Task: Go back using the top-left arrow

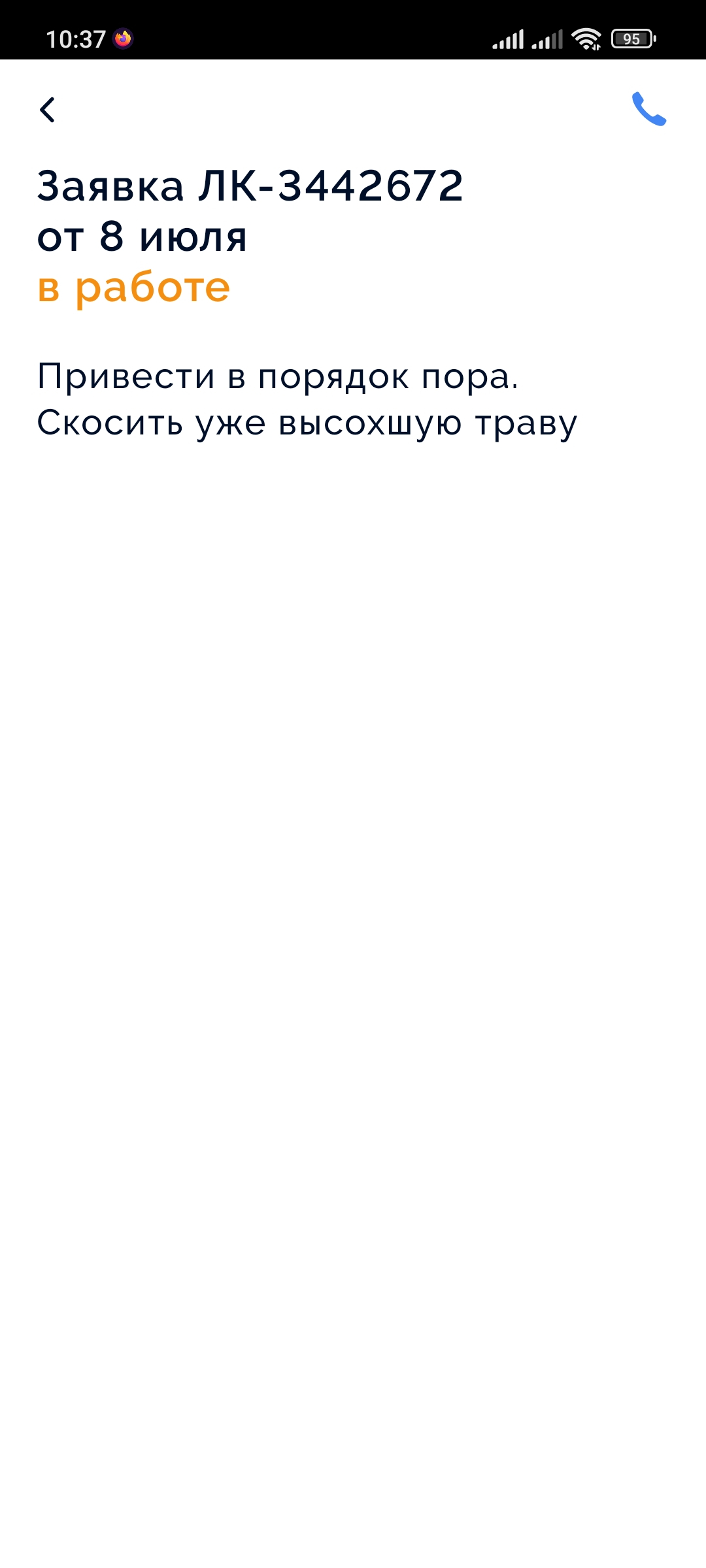Action: (x=47, y=110)
